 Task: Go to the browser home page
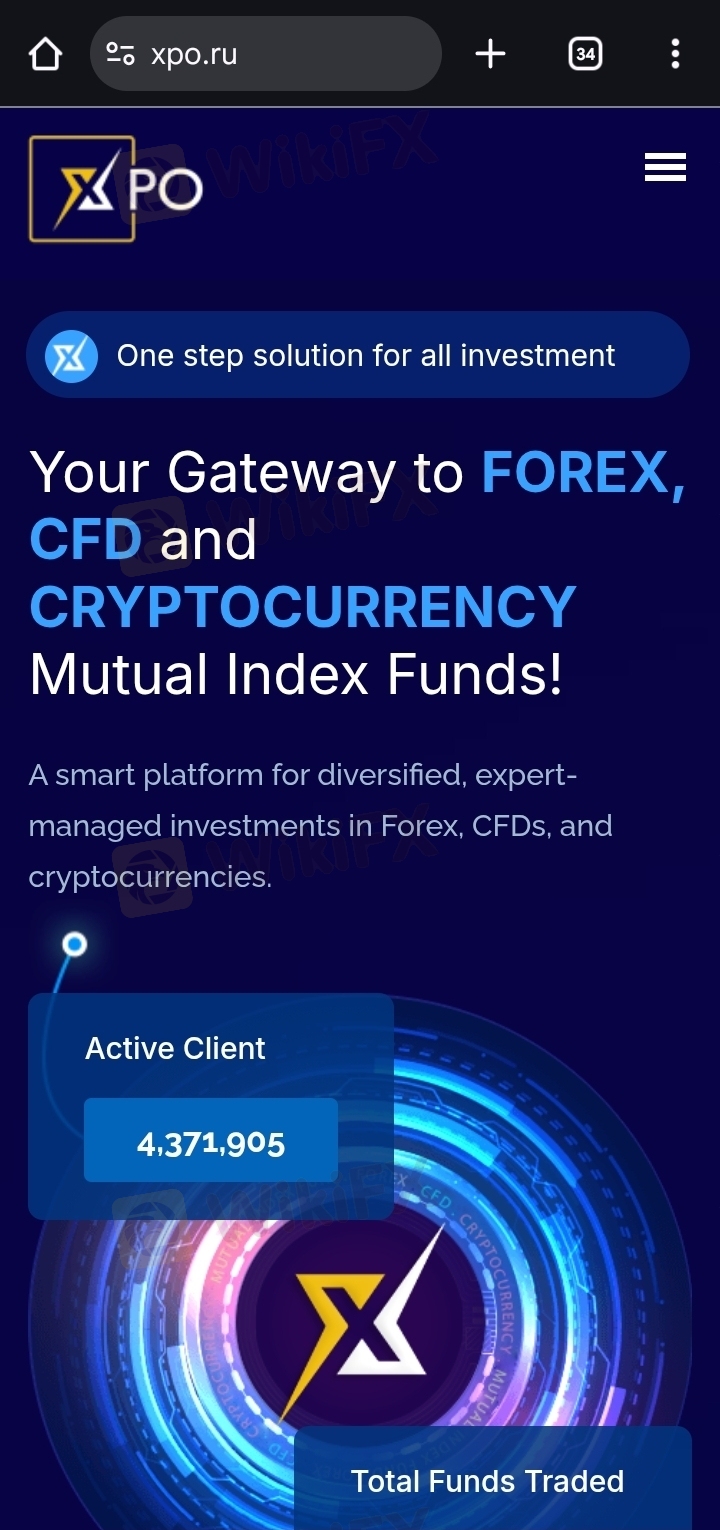click(46, 54)
